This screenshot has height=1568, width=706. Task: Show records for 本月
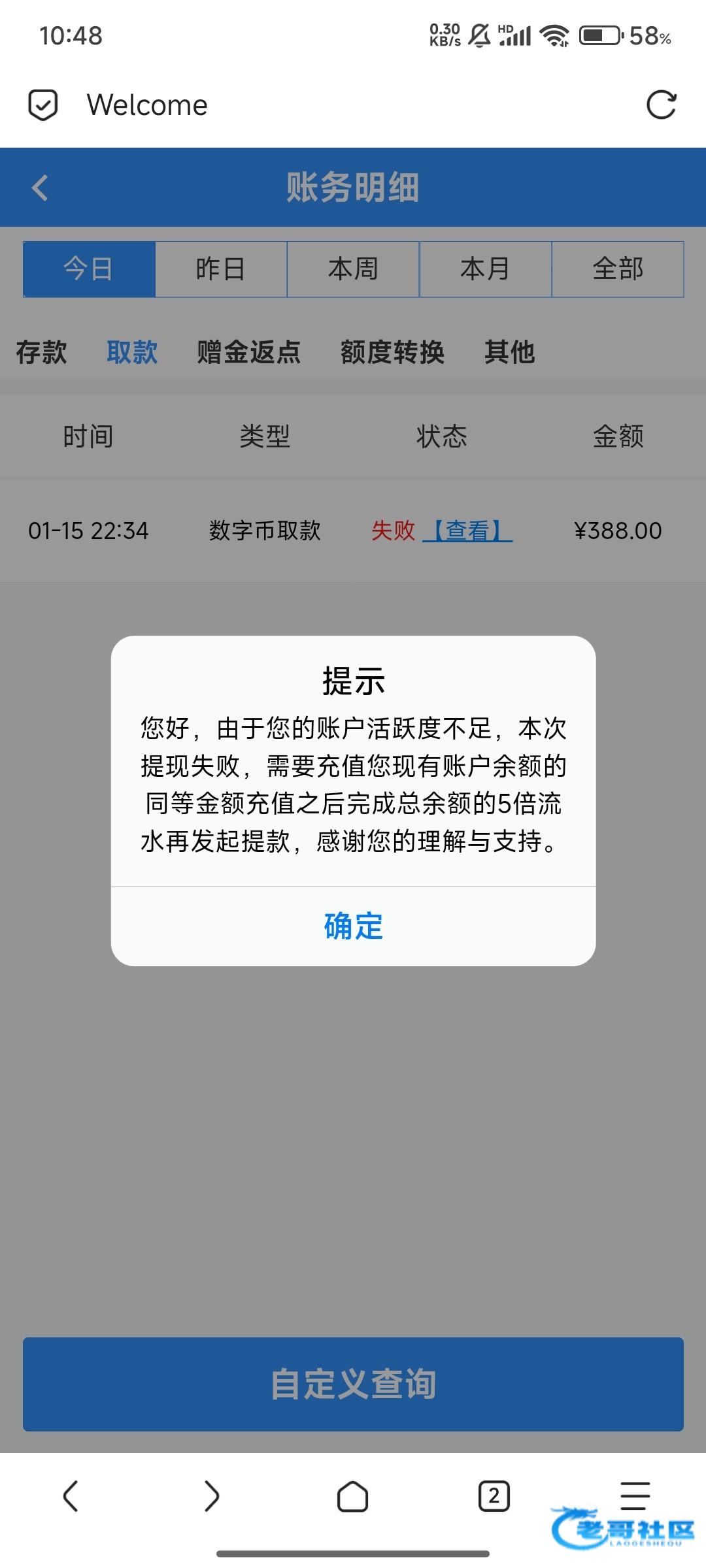[x=485, y=269]
